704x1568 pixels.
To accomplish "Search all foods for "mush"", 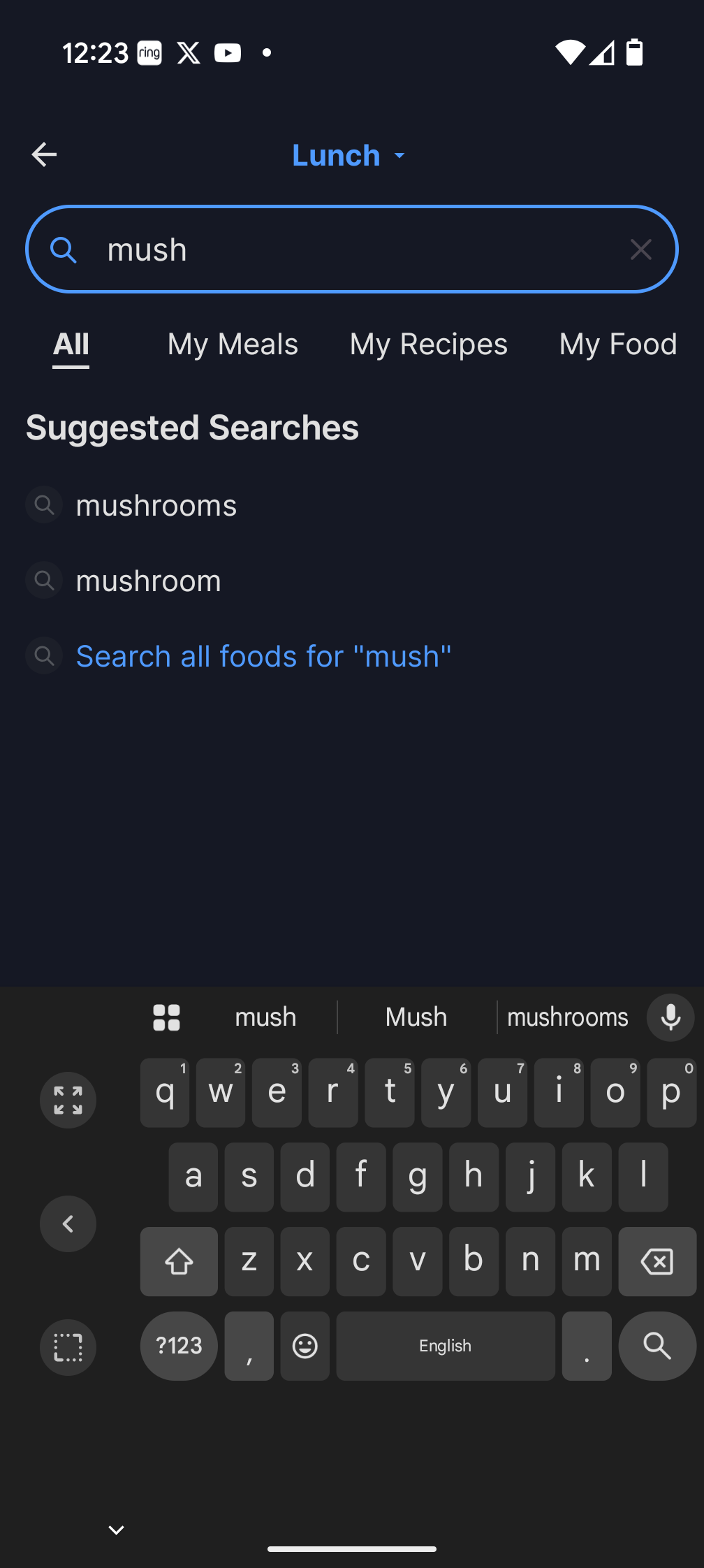I will coord(263,656).
